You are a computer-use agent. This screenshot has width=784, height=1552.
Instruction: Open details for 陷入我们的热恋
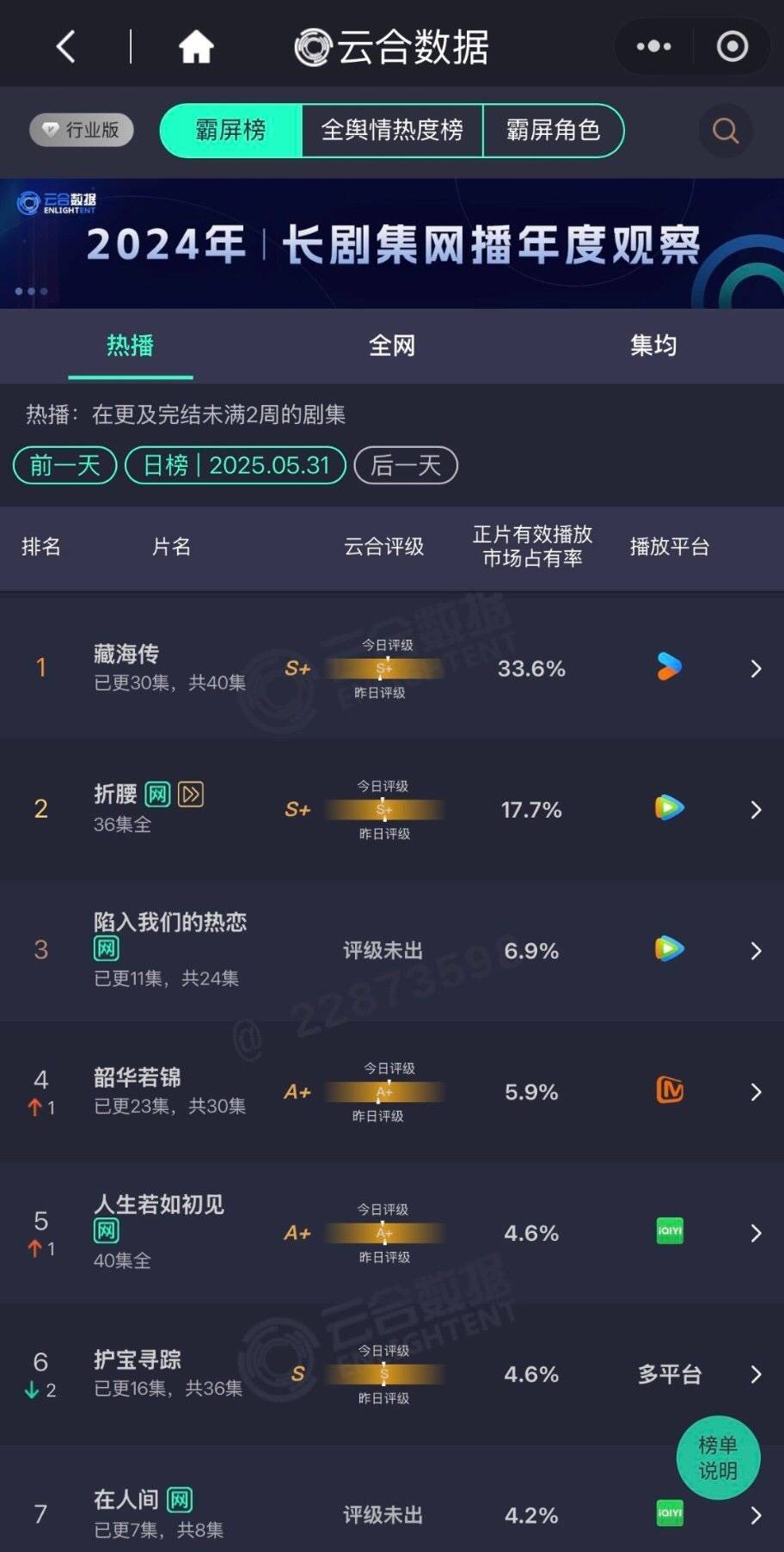tap(756, 950)
